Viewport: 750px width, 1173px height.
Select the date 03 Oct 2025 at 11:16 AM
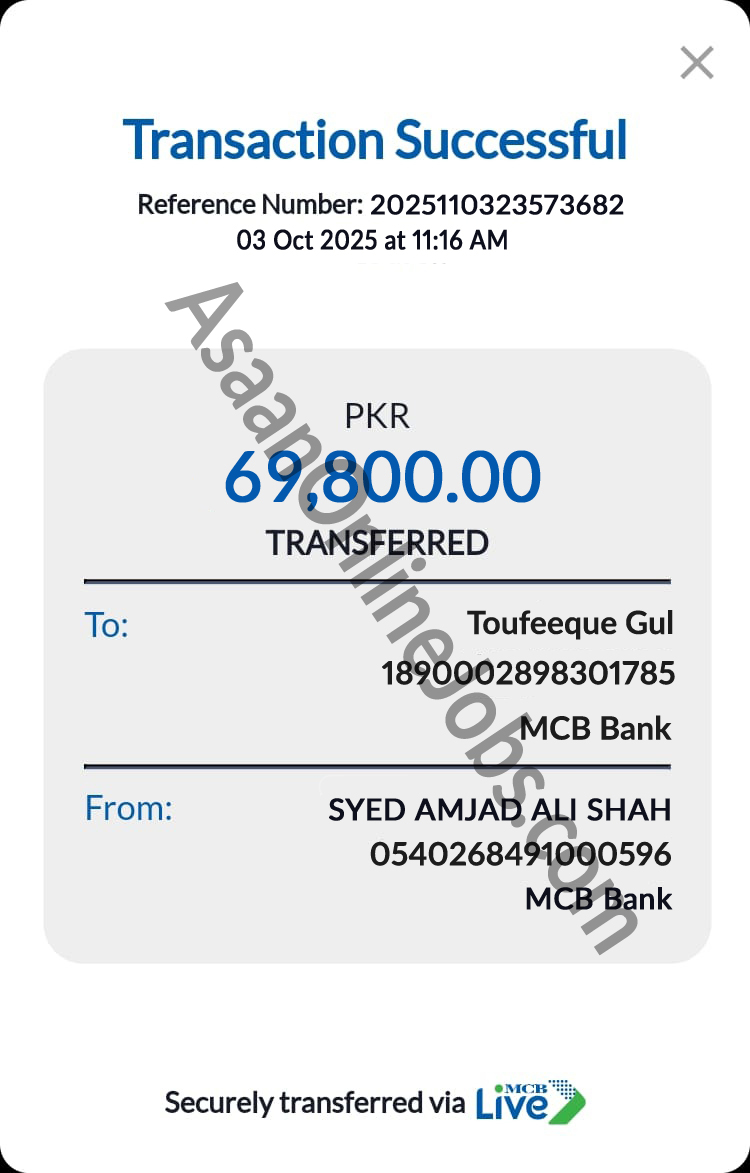[375, 240]
